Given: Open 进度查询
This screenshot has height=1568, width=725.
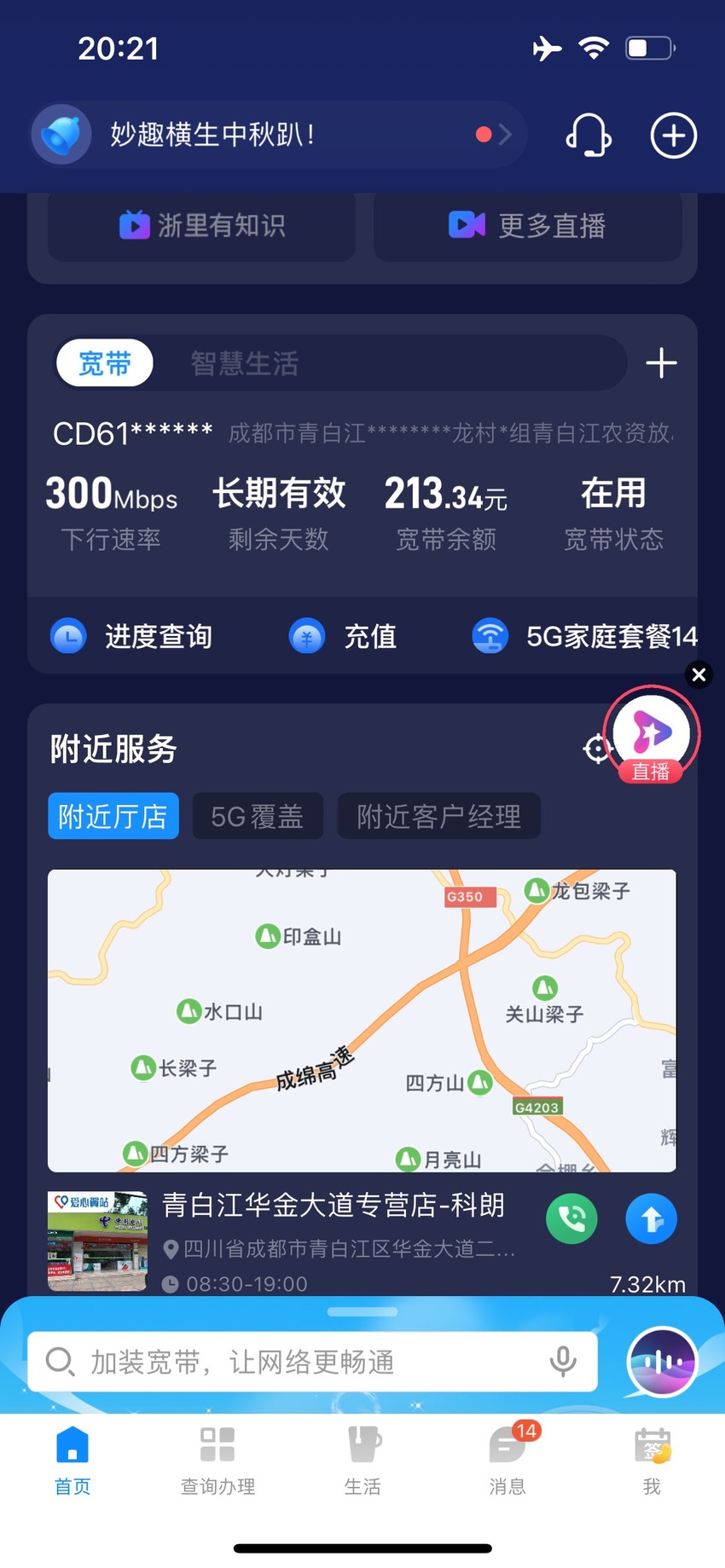Looking at the screenshot, I should point(131,636).
